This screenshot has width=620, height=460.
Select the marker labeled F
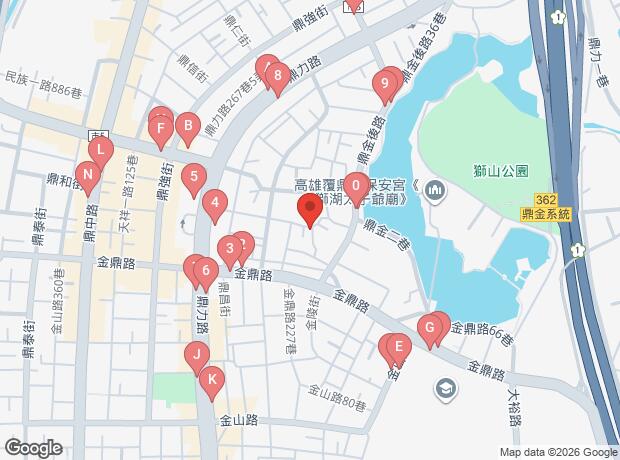pyautogui.click(x=160, y=129)
